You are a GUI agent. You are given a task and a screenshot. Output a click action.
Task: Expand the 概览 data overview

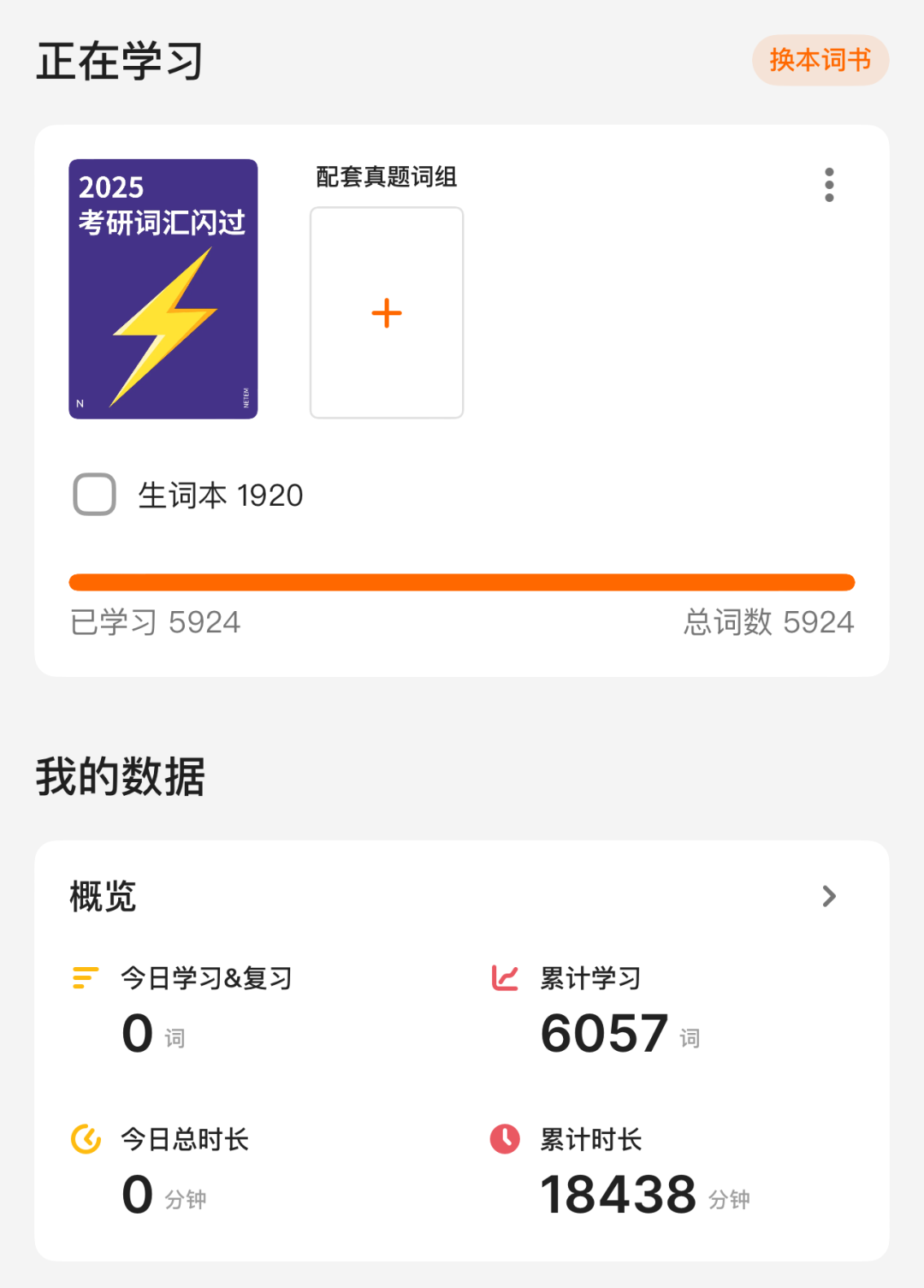(x=828, y=896)
